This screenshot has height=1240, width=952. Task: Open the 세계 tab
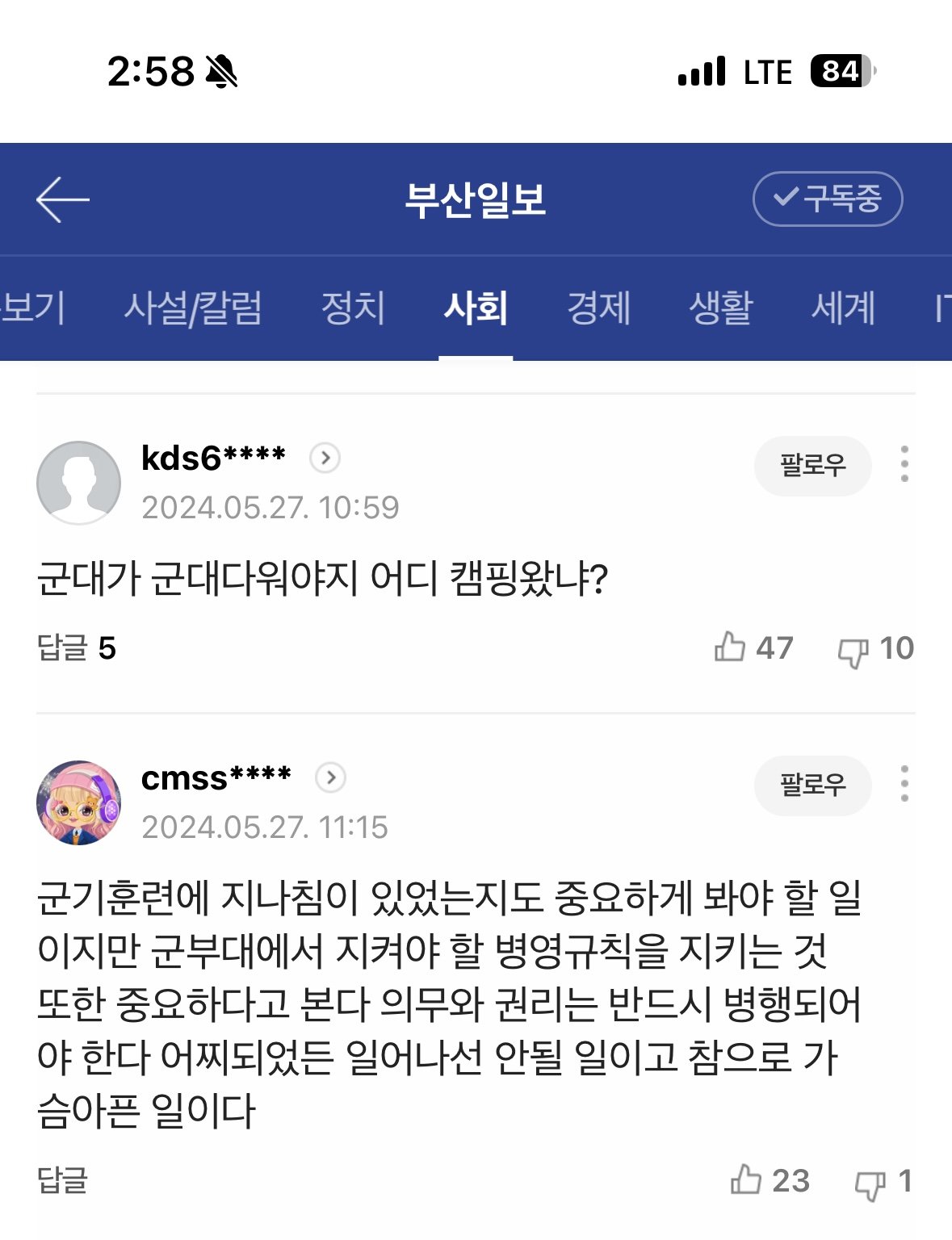point(843,308)
